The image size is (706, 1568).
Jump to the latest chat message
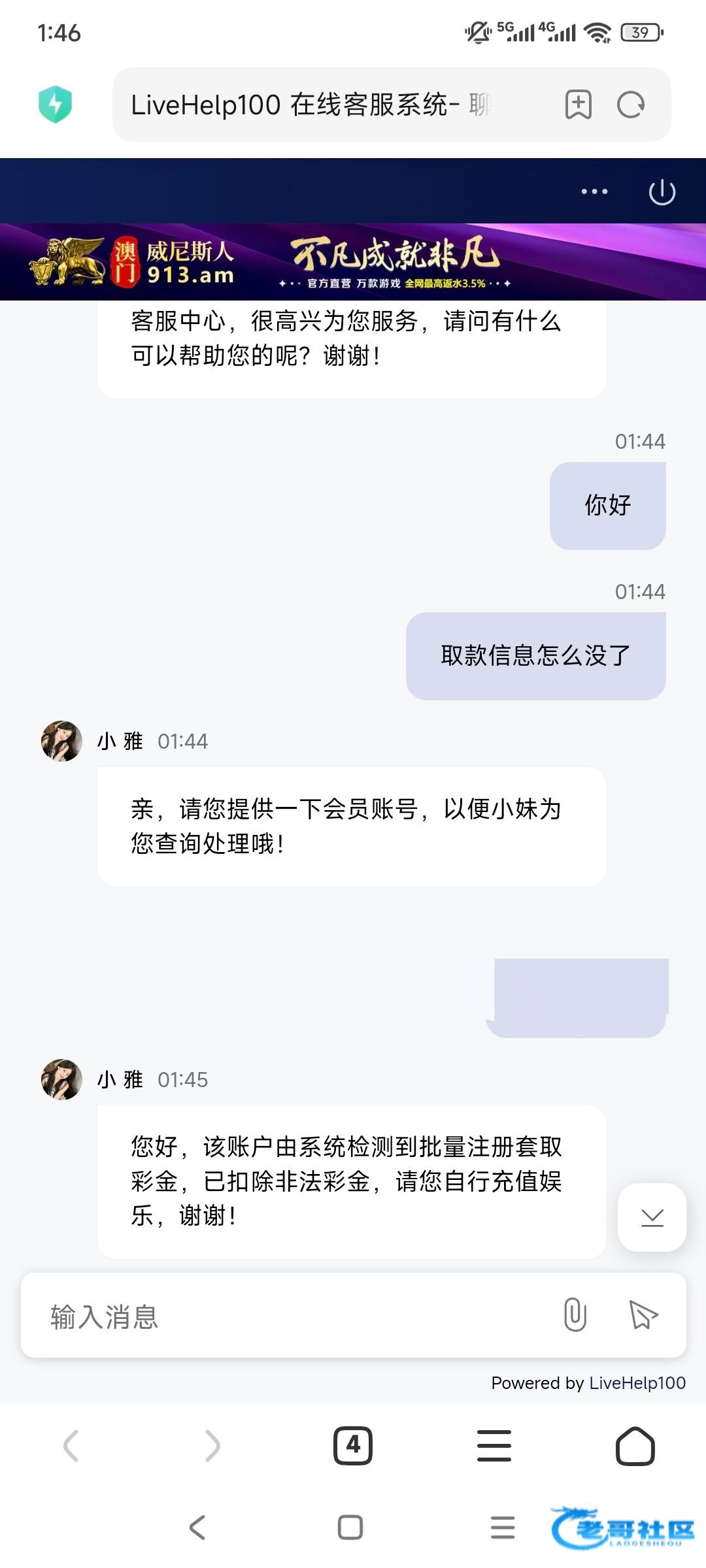pyautogui.click(x=652, y=1217)
